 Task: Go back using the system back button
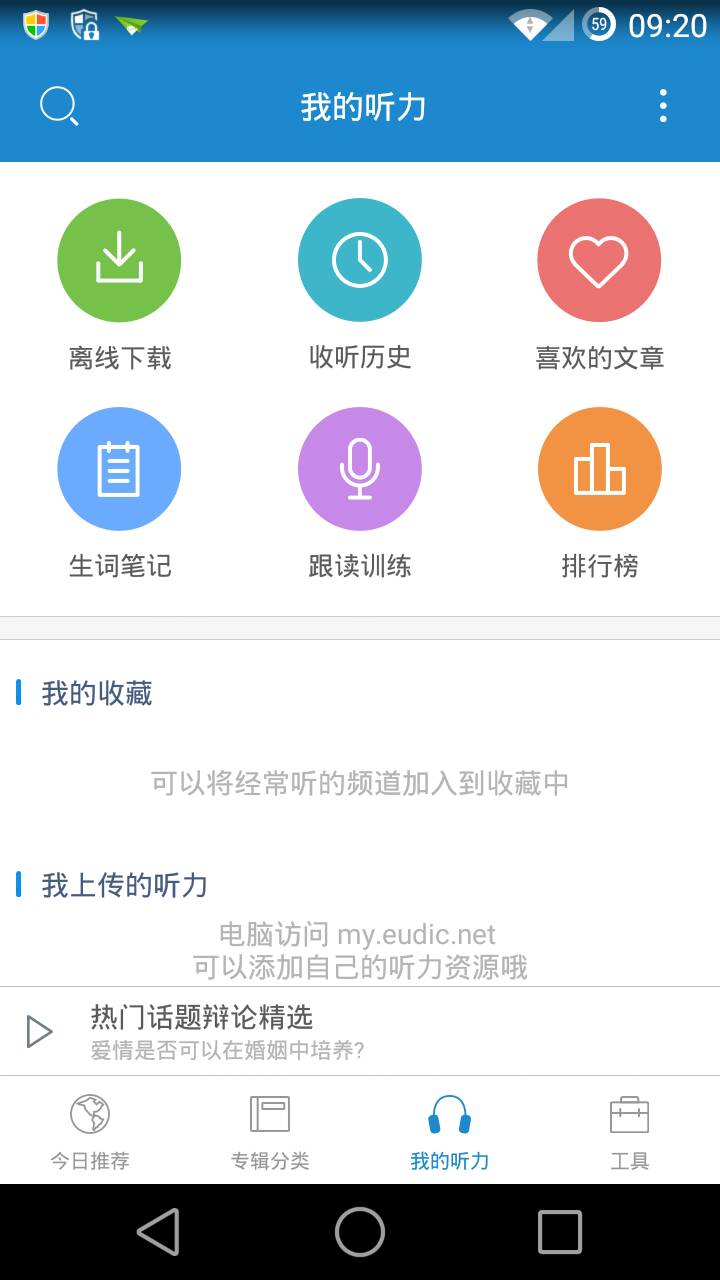point(159,1231)
